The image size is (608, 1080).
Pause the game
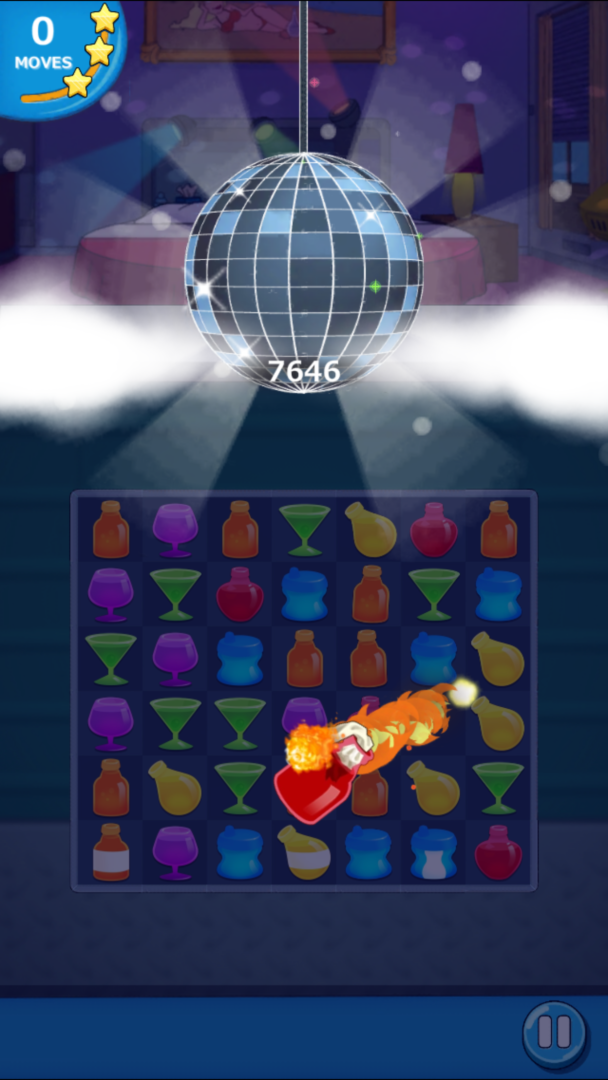[554, 1033]
